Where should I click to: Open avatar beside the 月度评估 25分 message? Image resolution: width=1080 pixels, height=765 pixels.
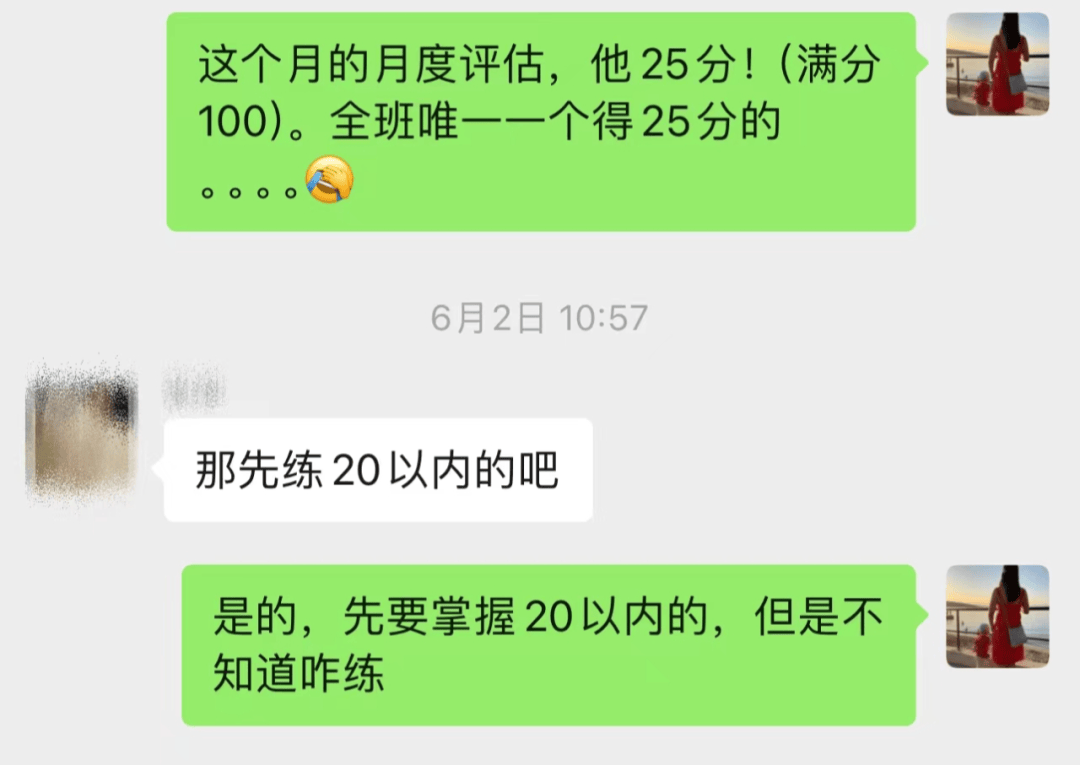tap(997, 64)
